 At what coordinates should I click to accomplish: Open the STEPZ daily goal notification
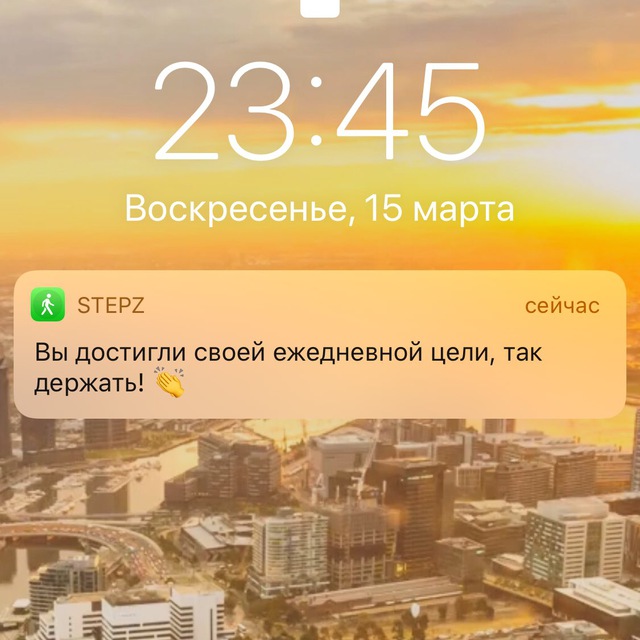[320, 345]
